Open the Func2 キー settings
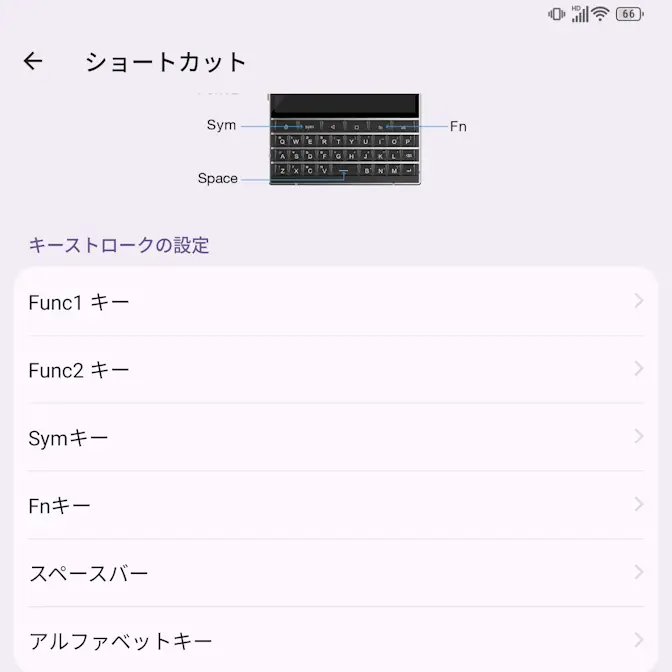 [335, 370]
